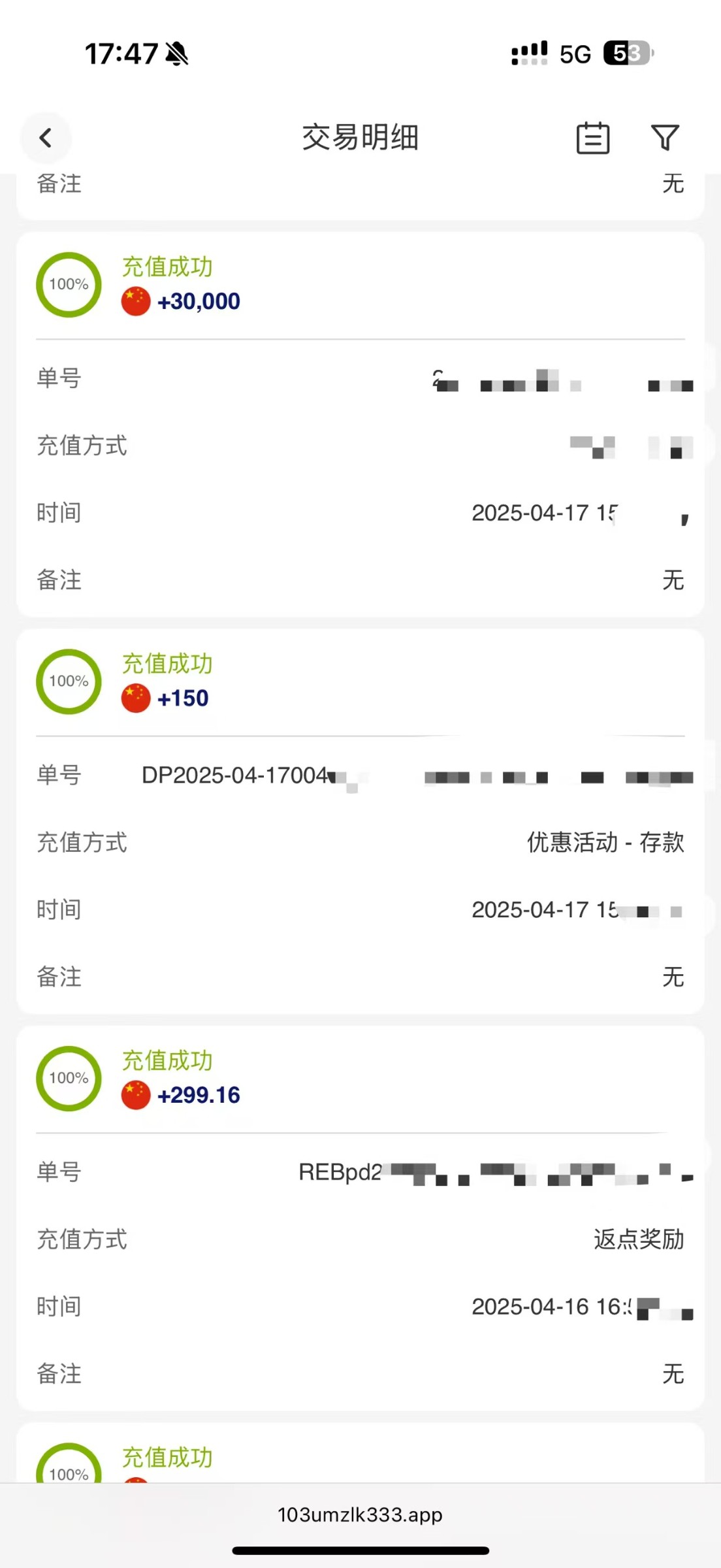Open the transaction filter funnel
The image size is (721, 1568).
pos(665,138)
